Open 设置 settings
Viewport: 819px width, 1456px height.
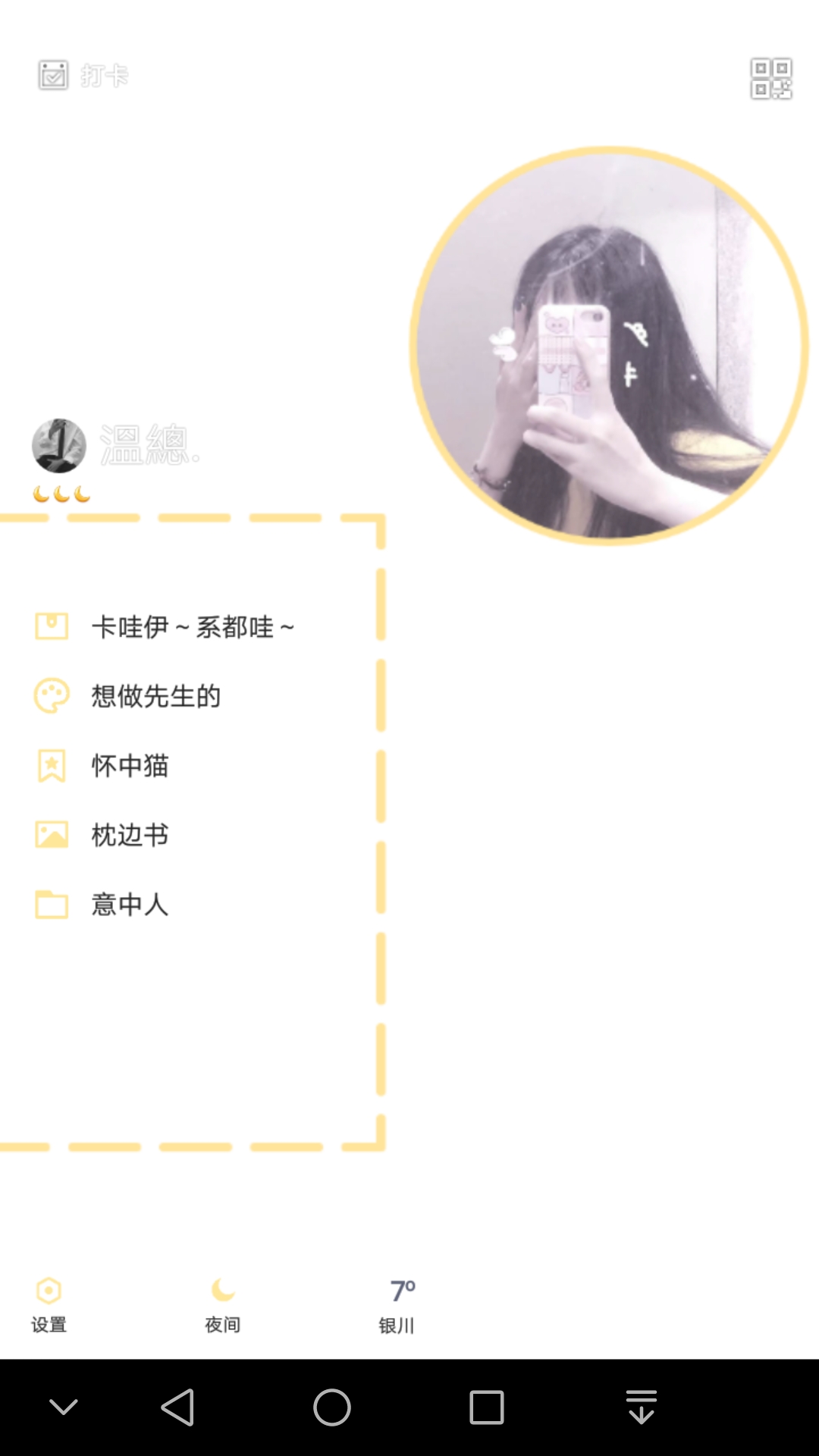click(x=49, y=1305)
